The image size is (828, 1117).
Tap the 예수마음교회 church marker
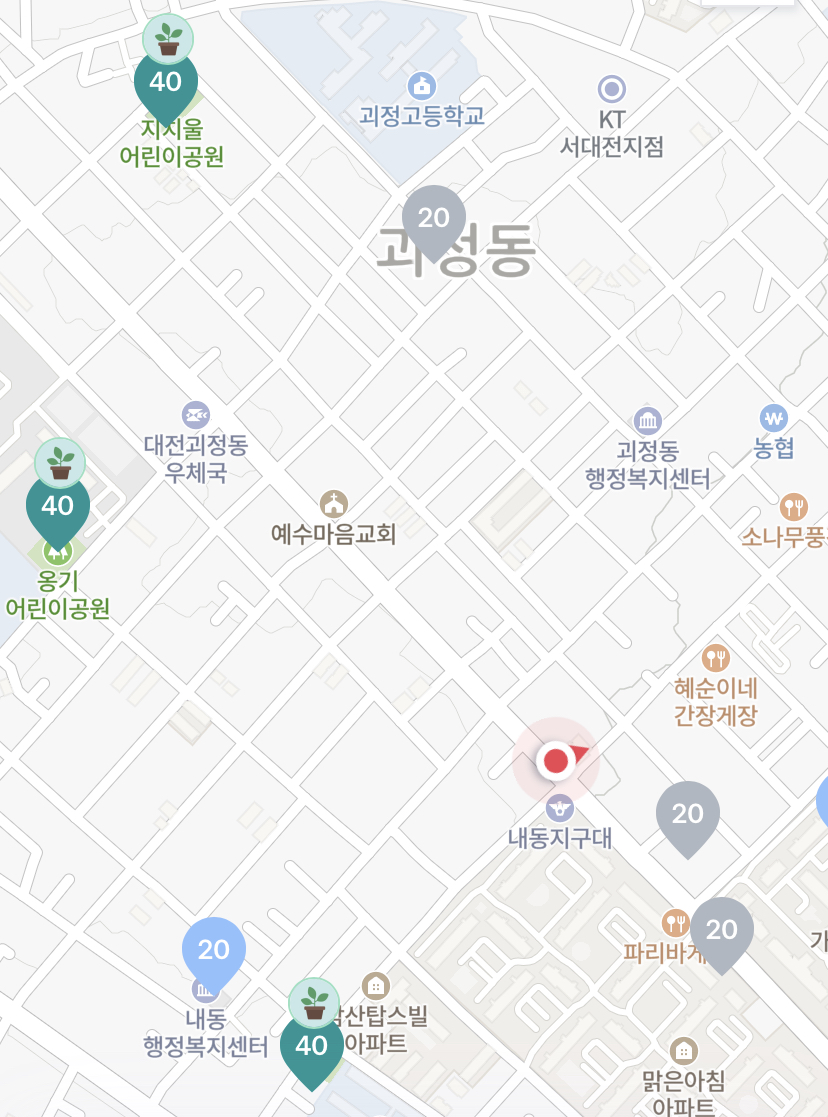coord(333,504)
